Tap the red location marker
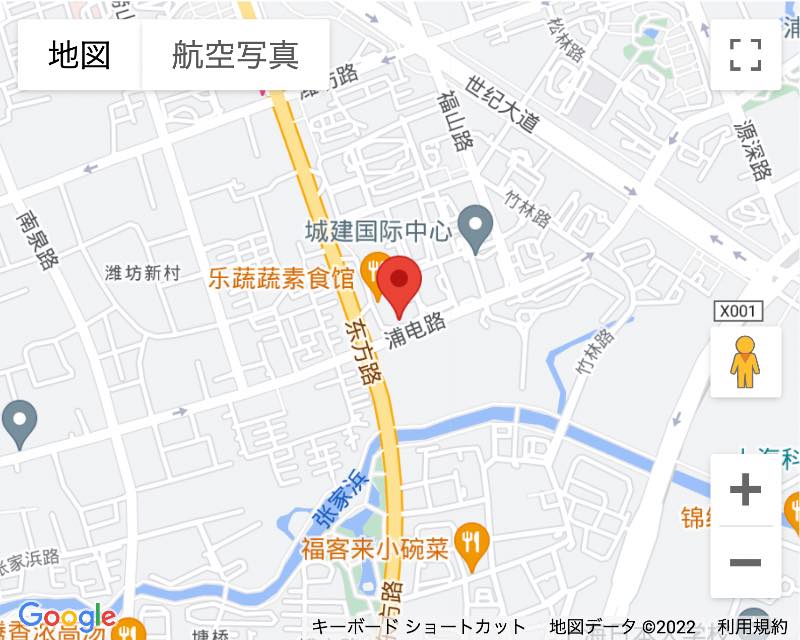This screenshot has height=640, width=800. pyautogui.click(x=402, y=282)
